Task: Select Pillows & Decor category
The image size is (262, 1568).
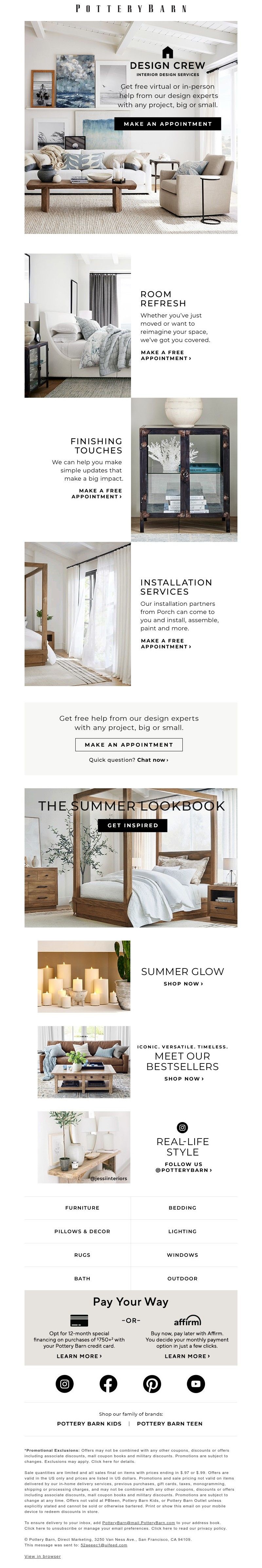Action: click(x=82, y=1232)
